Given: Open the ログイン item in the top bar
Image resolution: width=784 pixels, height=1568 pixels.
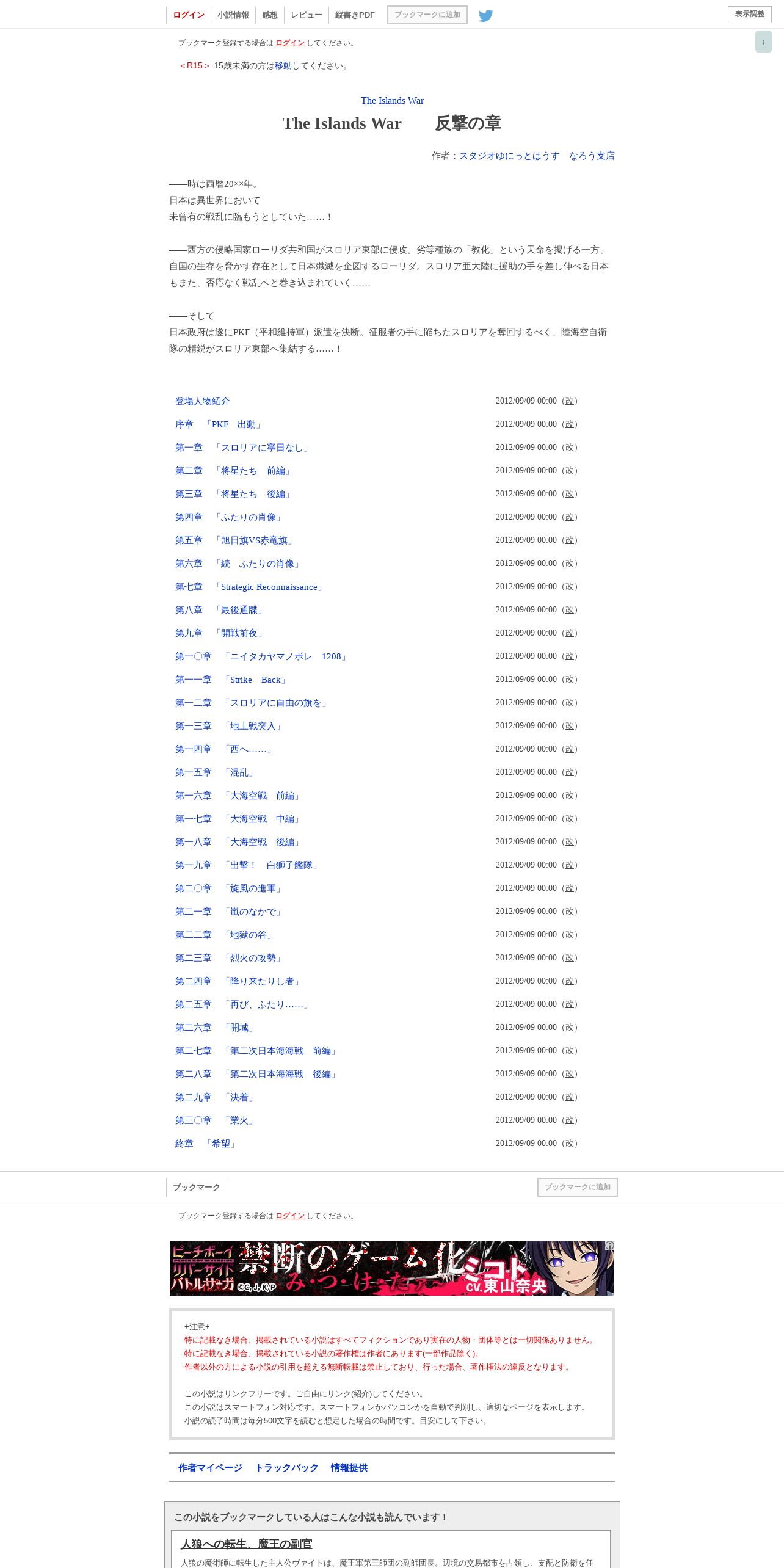Looking at the screenshot, I should point(188,15).
